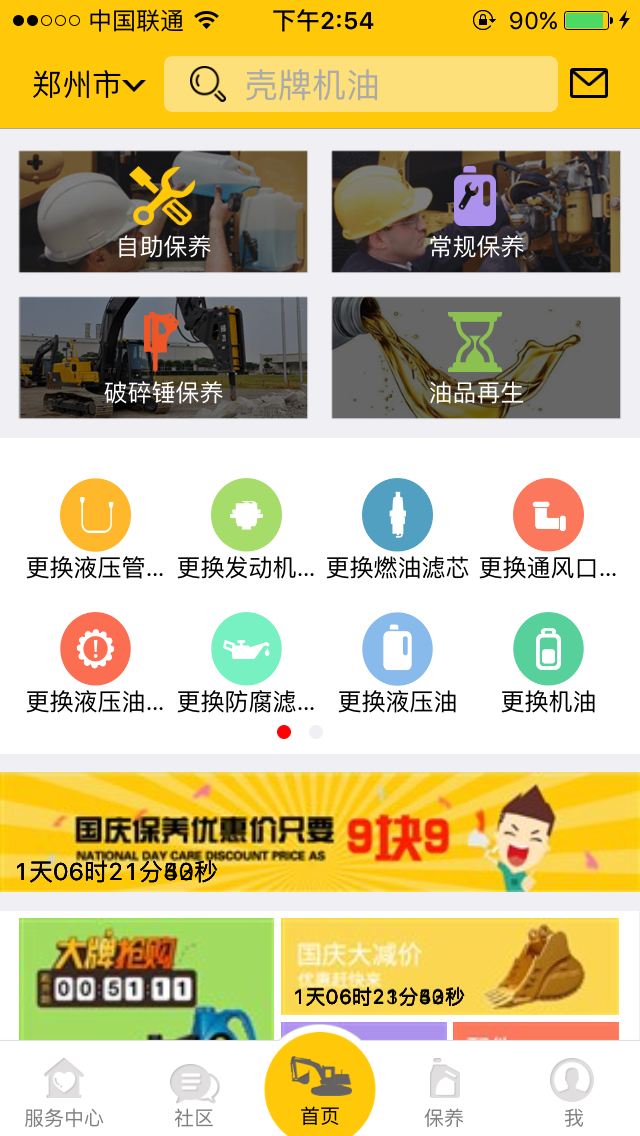640x1136 pixels.
Task: Switch to the 服务中心 tab
Action: 64,1093
